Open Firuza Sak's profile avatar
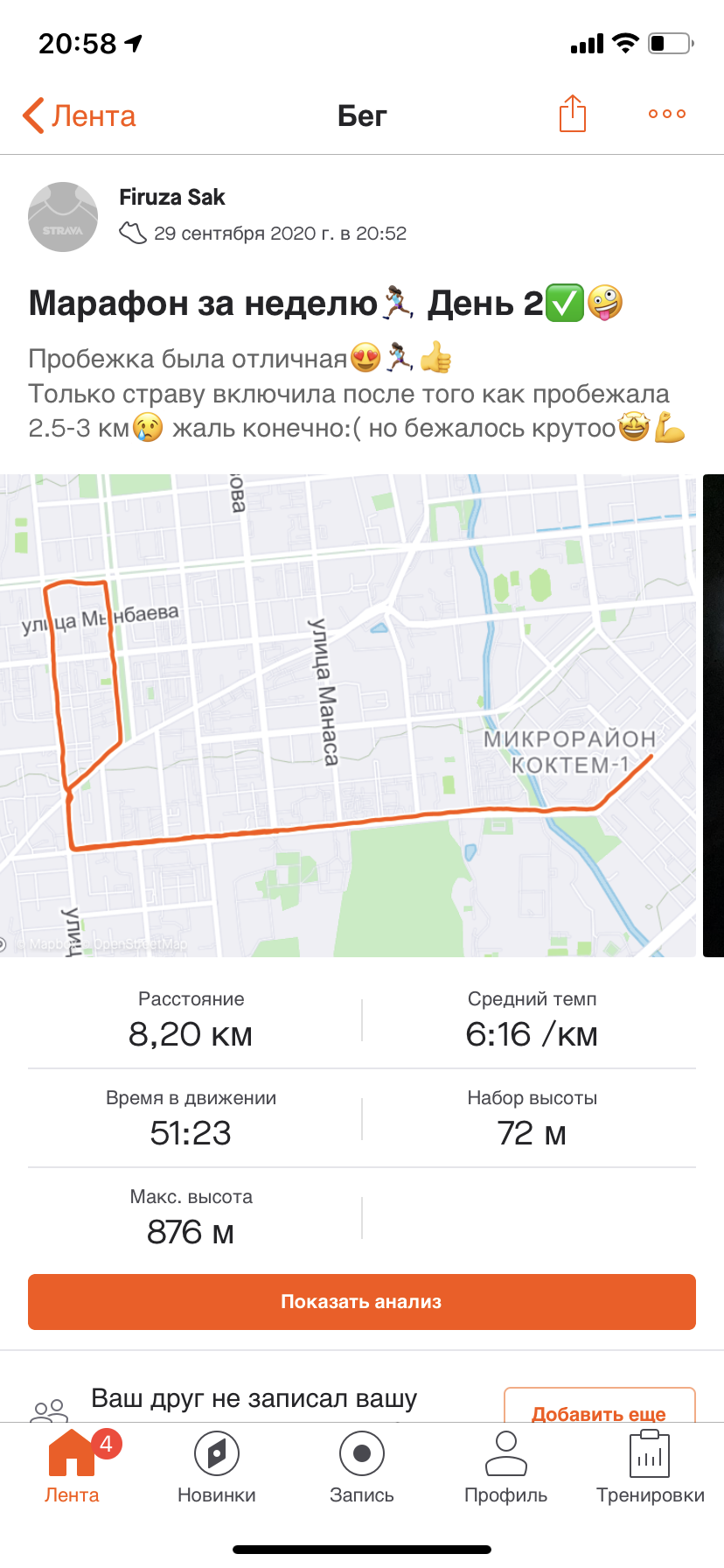724x1568 pixels. [x=63, y=217]
